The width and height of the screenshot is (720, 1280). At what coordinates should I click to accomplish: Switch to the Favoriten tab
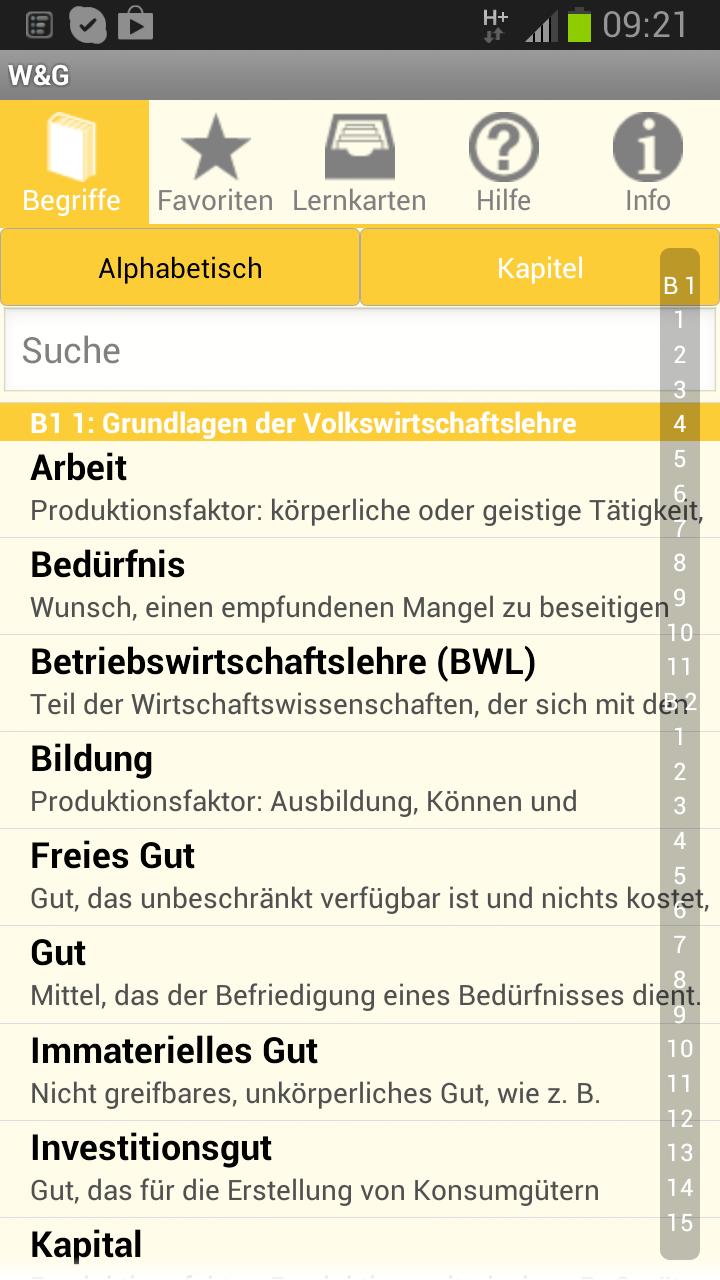(215, 163)
